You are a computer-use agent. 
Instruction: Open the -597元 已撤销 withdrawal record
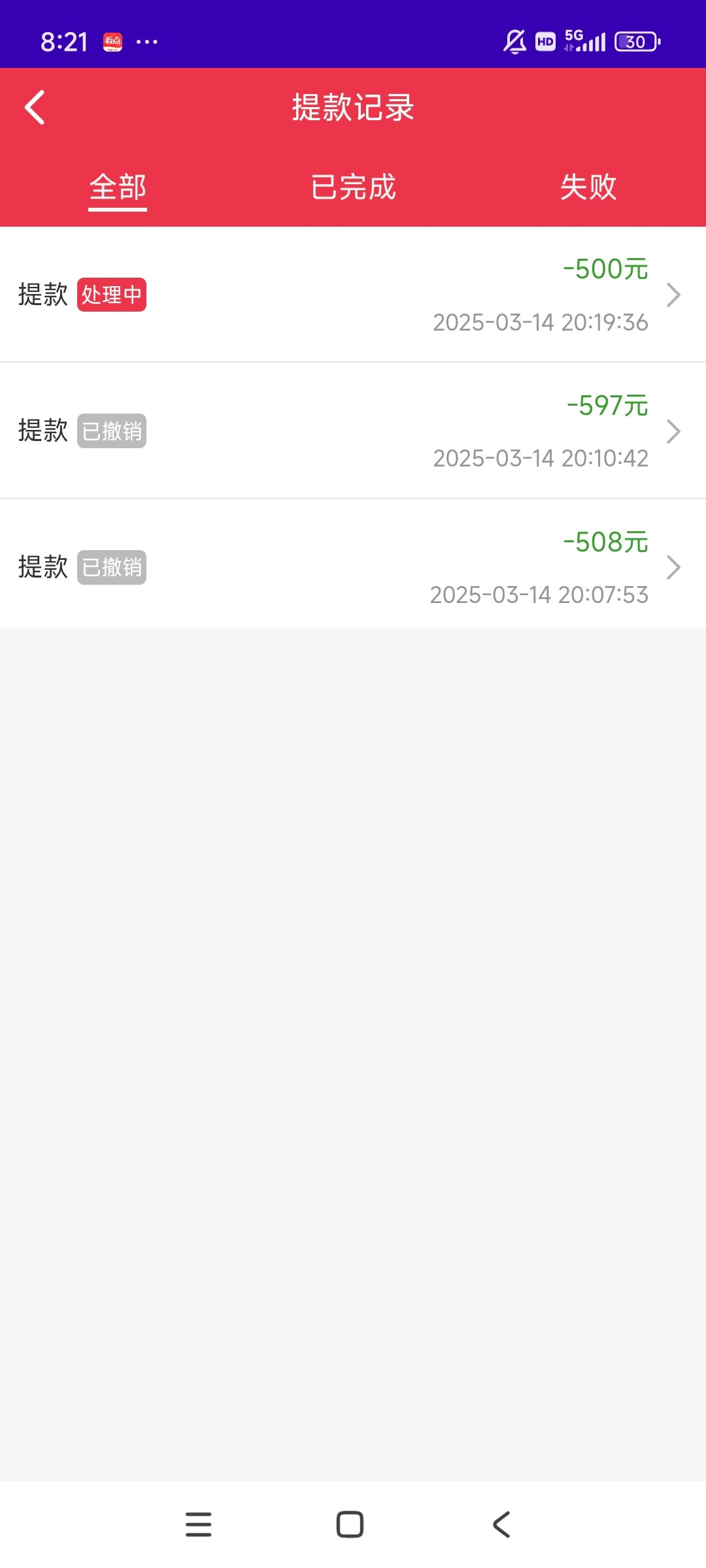pyautogui.click(x=353, y=431)
